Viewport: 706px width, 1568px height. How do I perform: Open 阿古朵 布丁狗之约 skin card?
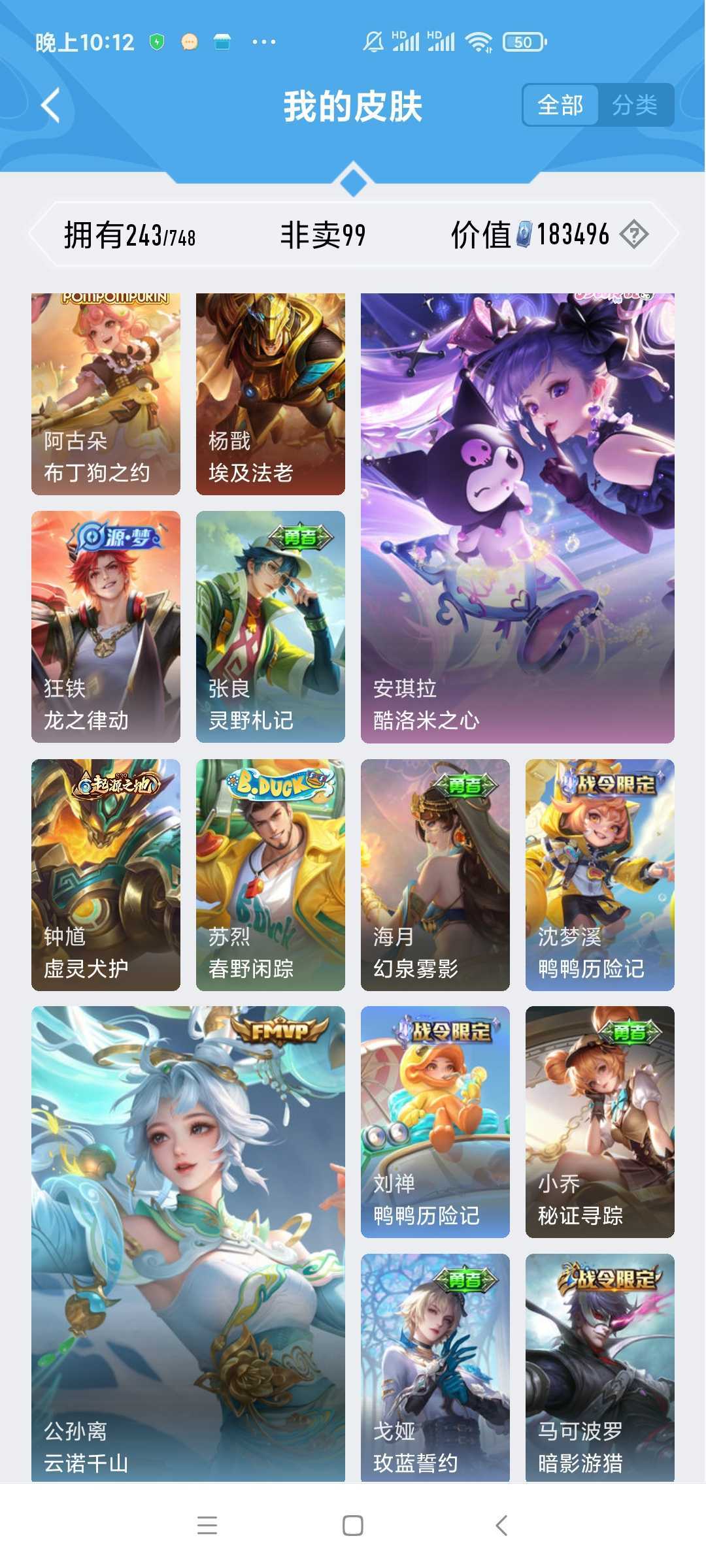coord(106,394)
